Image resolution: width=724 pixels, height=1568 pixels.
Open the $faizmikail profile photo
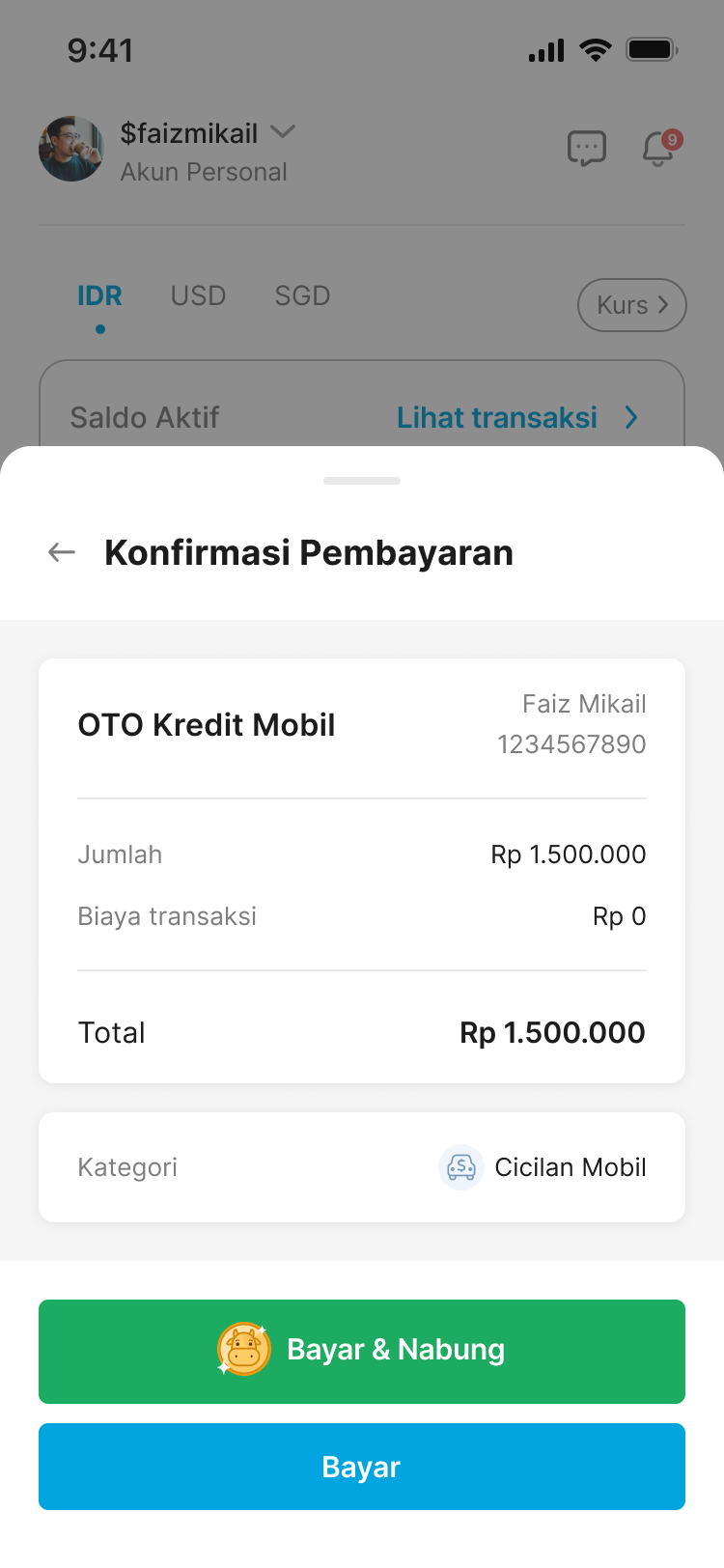click(x=70, y=149)
